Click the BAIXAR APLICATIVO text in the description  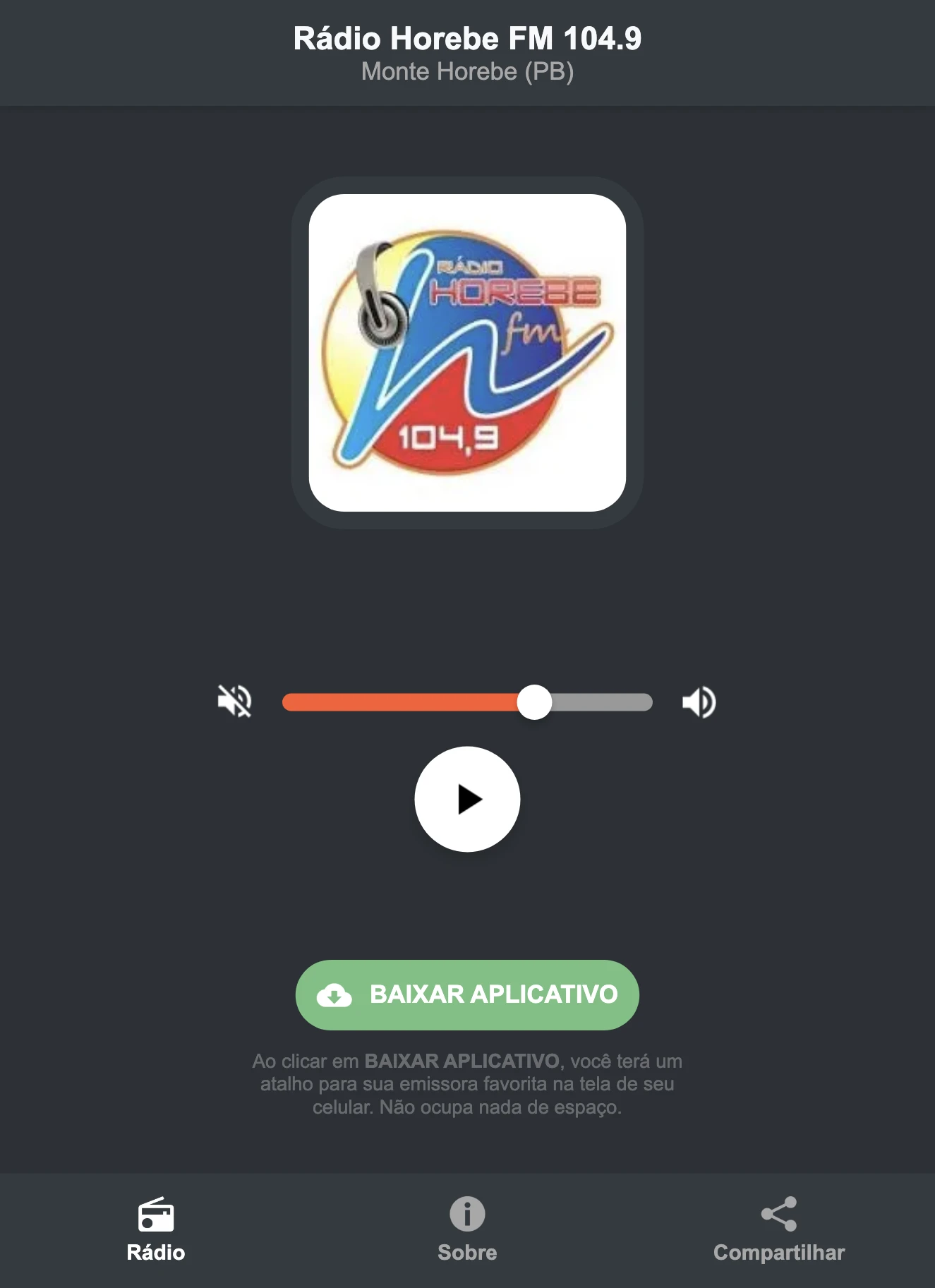462,1059
